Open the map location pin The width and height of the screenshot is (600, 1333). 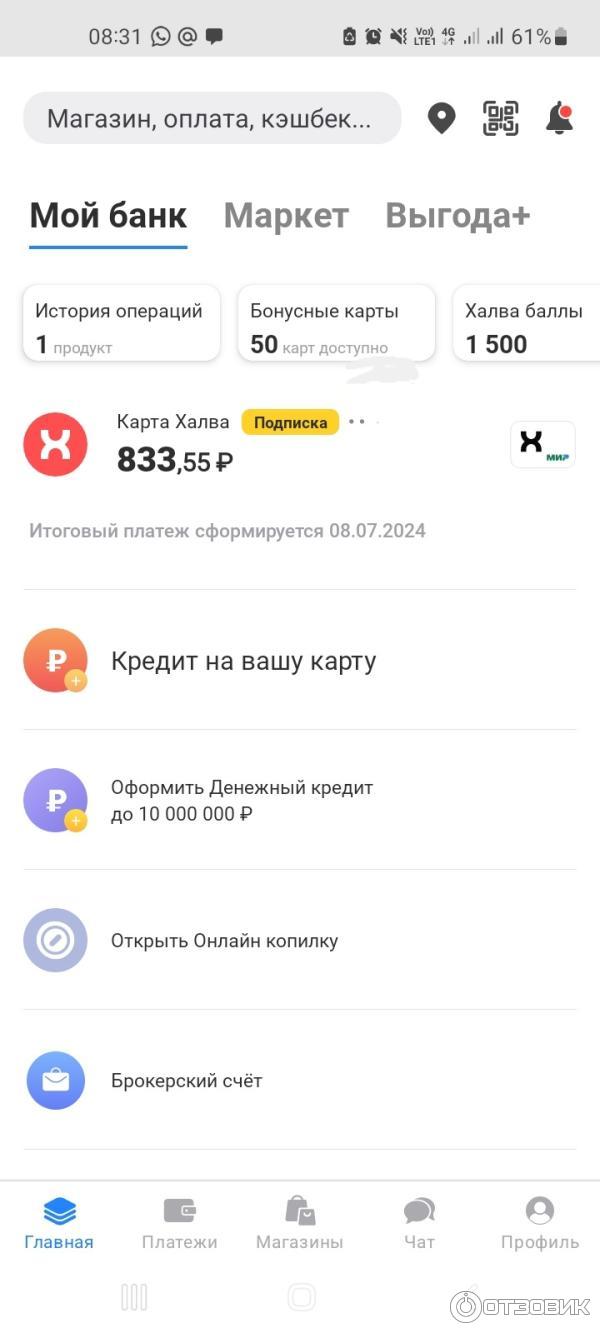[x=441, y=119]
